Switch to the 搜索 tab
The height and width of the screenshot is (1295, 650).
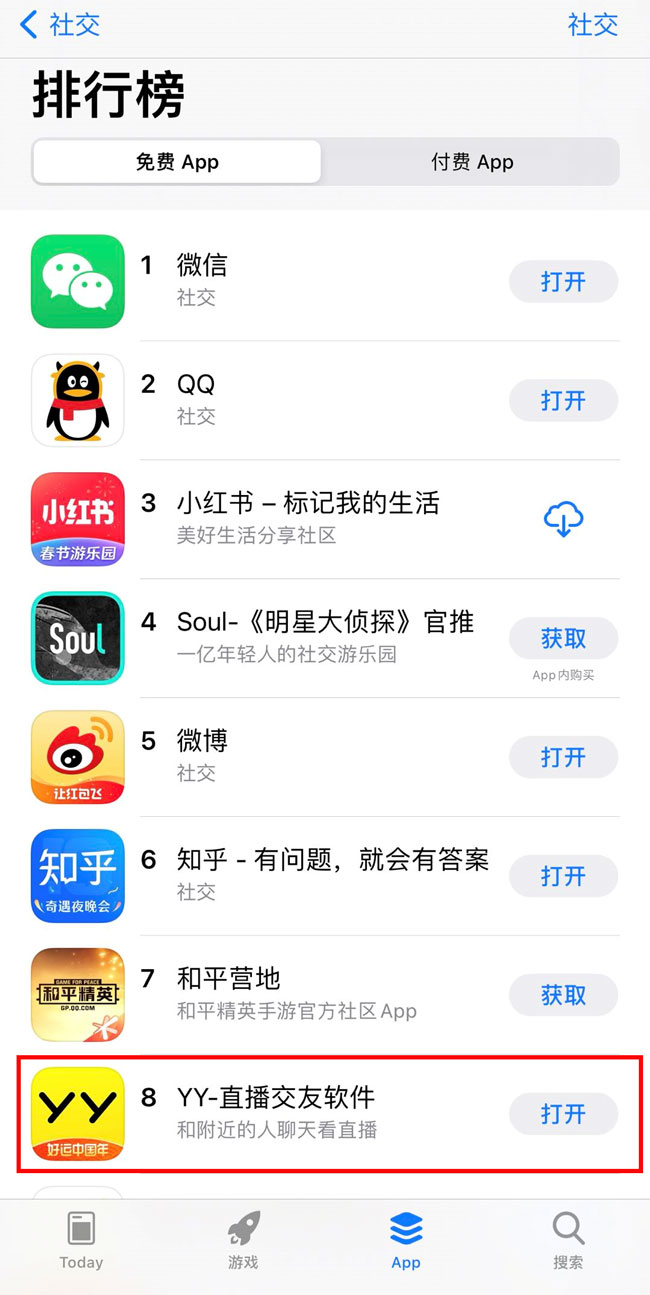click(x=568, y=1240)
